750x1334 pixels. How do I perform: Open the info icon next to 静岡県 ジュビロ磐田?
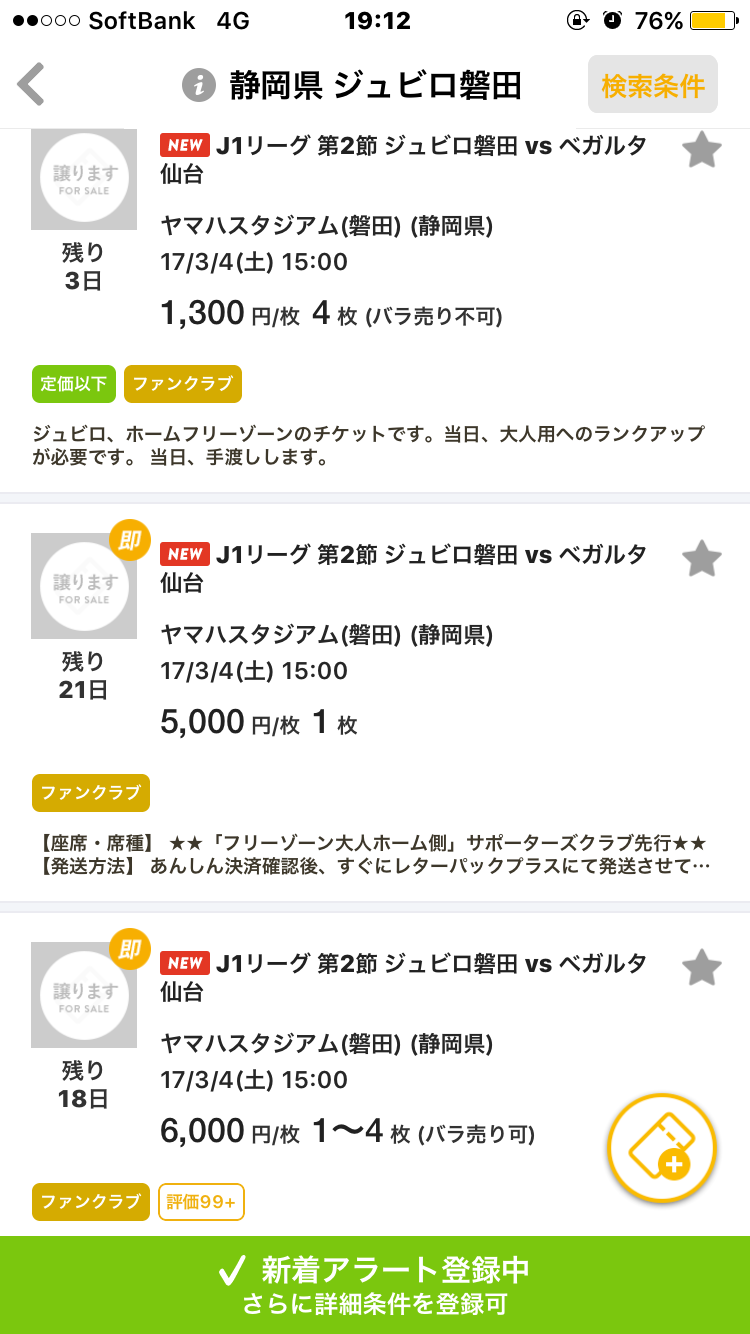pyautogui.click(x=199, y=85)
